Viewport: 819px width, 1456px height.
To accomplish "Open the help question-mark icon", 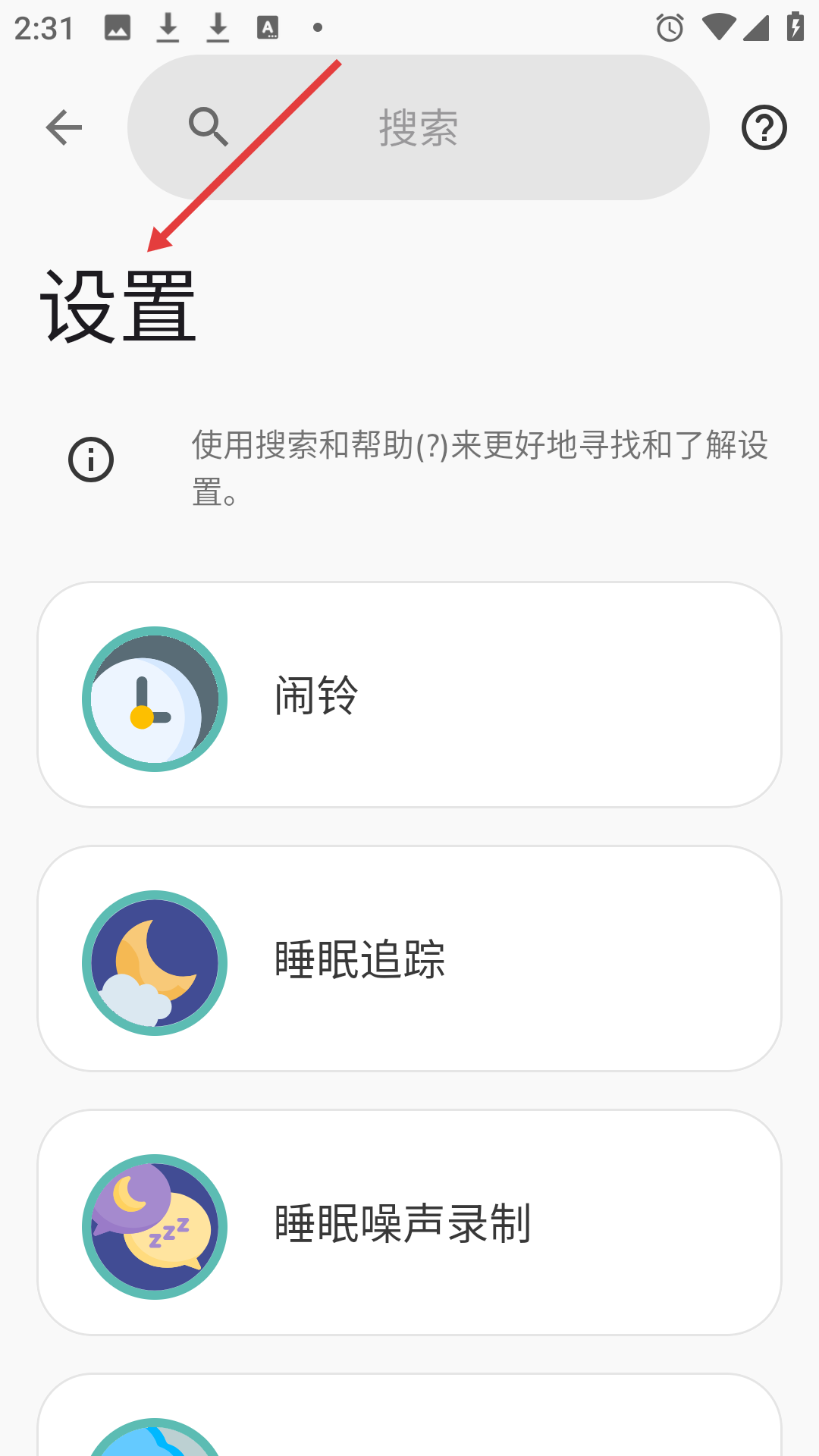I will coord(764,127).
